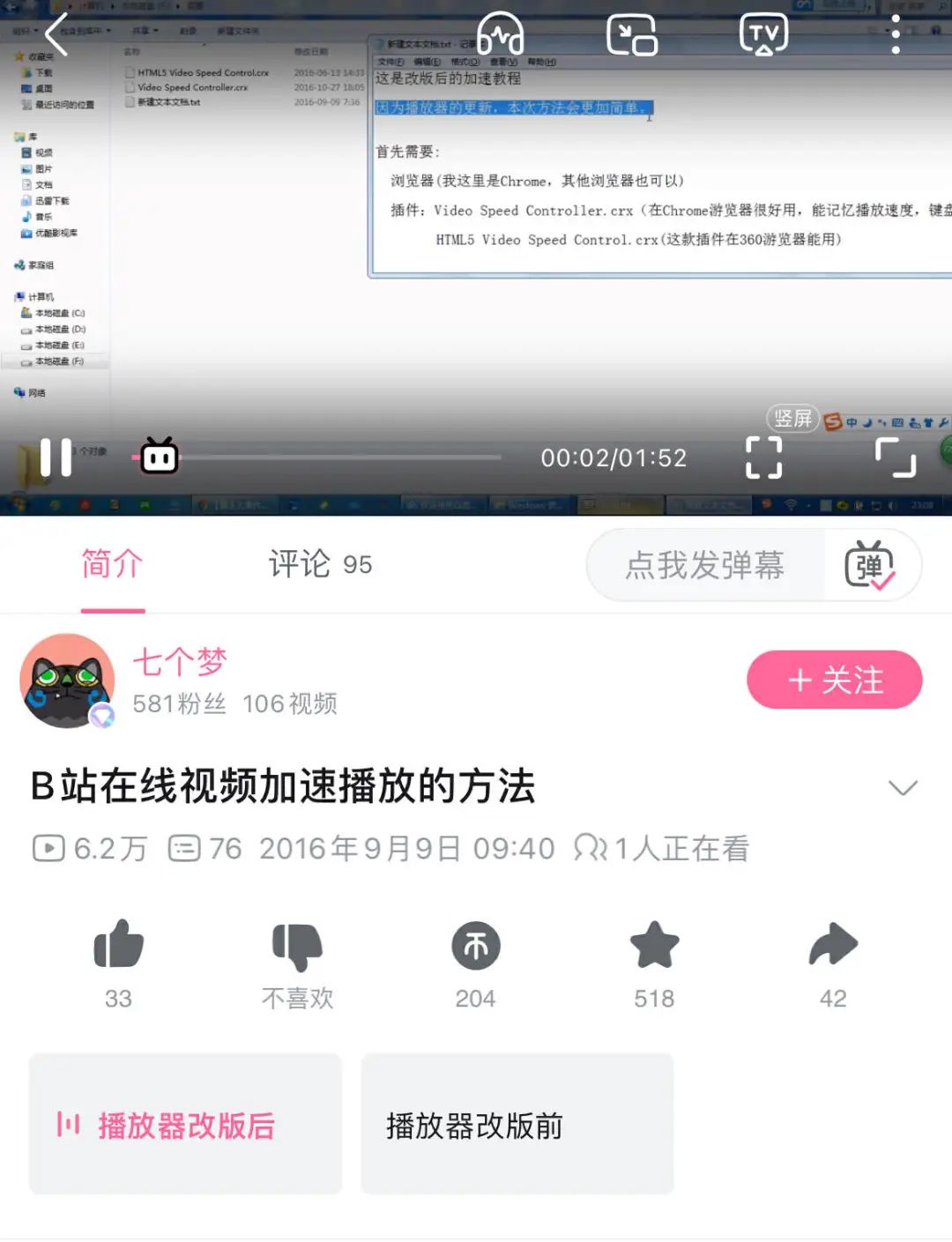This screenshot has width=952, height=1242.
Task: Mark the video as 不喜欢
Action: 297,947
